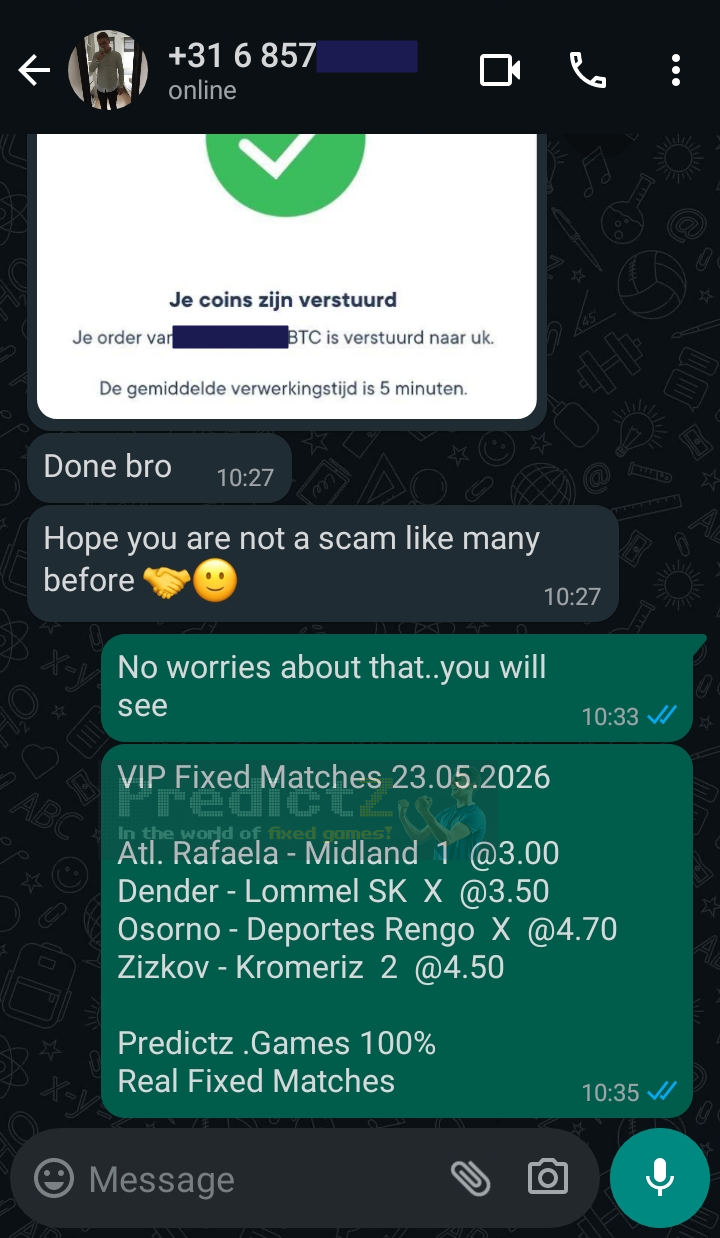This screenshot has width=720, height=1238.
Task: Tap the Message text field
Action: click(x=260, y=1179)
